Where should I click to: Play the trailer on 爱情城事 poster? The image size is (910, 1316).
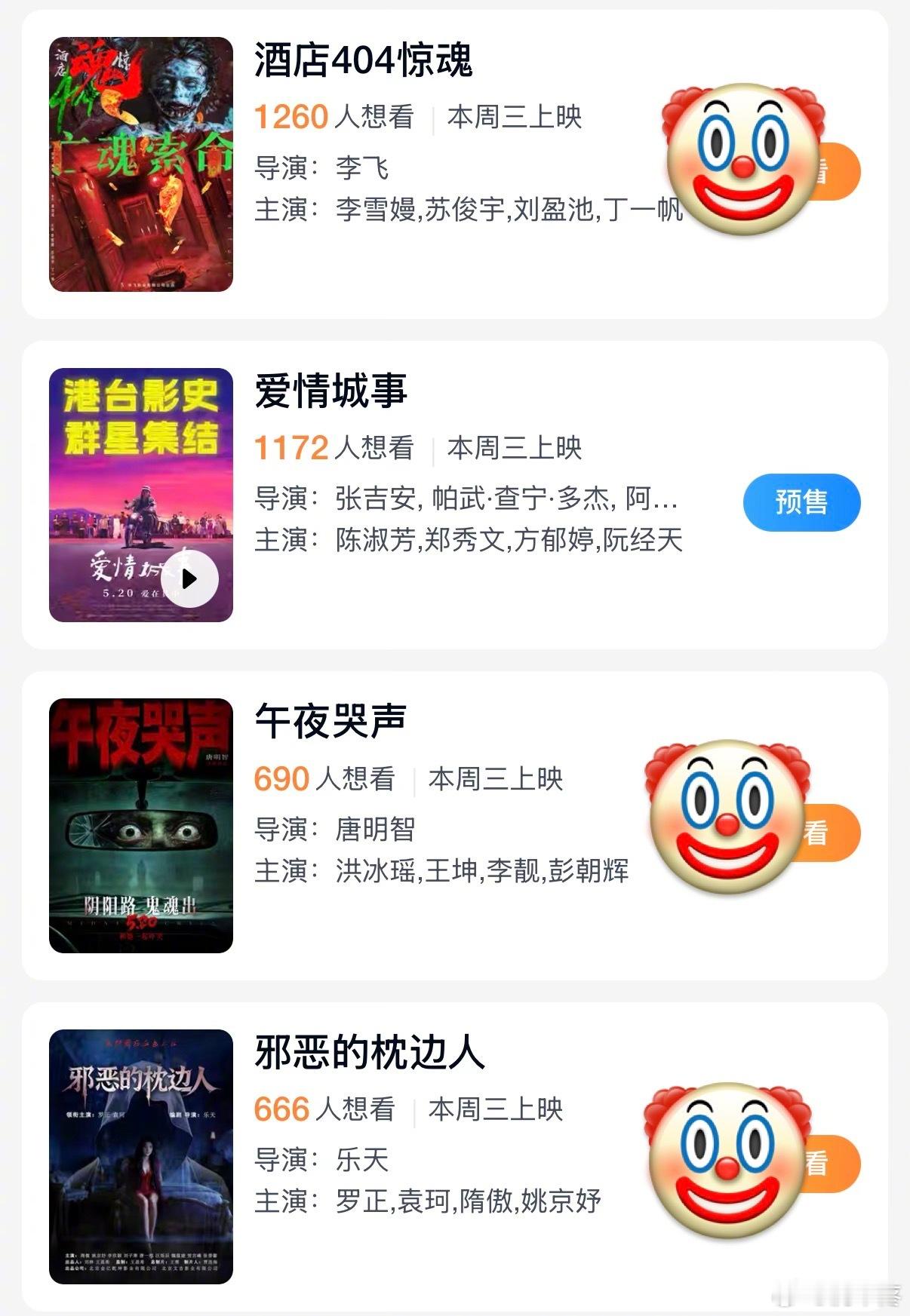[x=190, y=578]
